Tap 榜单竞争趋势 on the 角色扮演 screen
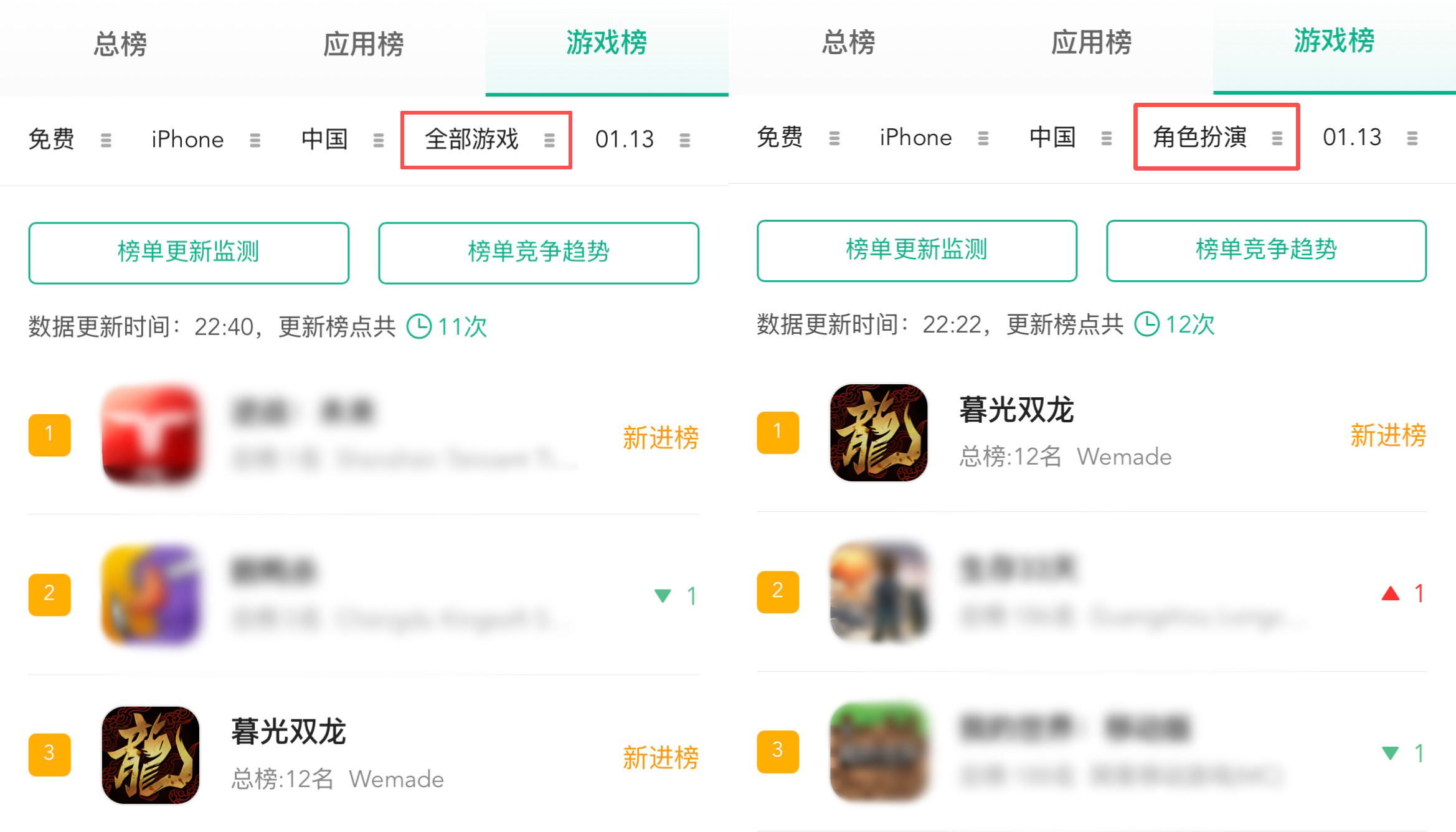Viewport: 1456px width, 832px height. pos(1266,250)
